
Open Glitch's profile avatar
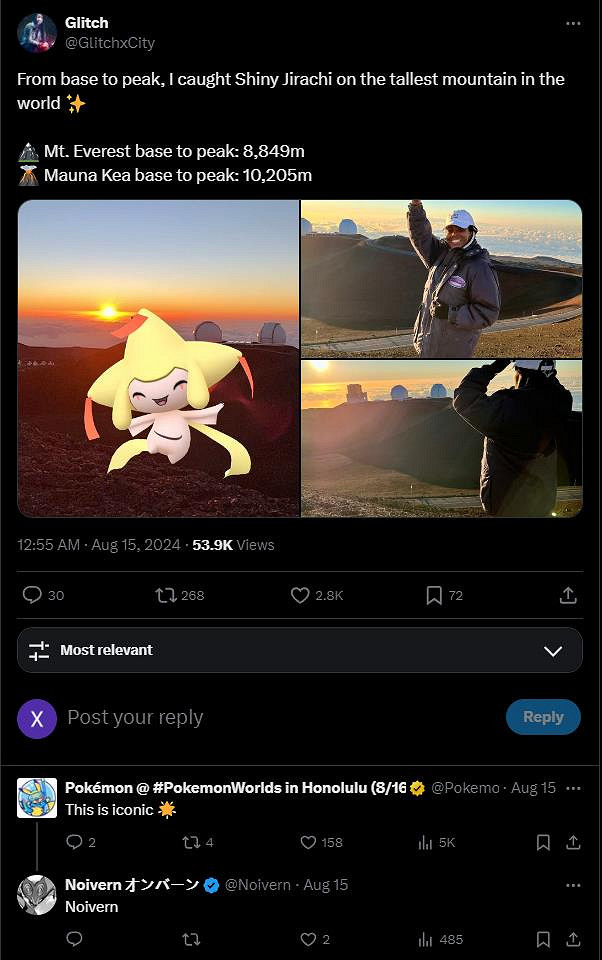pos(37,33)
